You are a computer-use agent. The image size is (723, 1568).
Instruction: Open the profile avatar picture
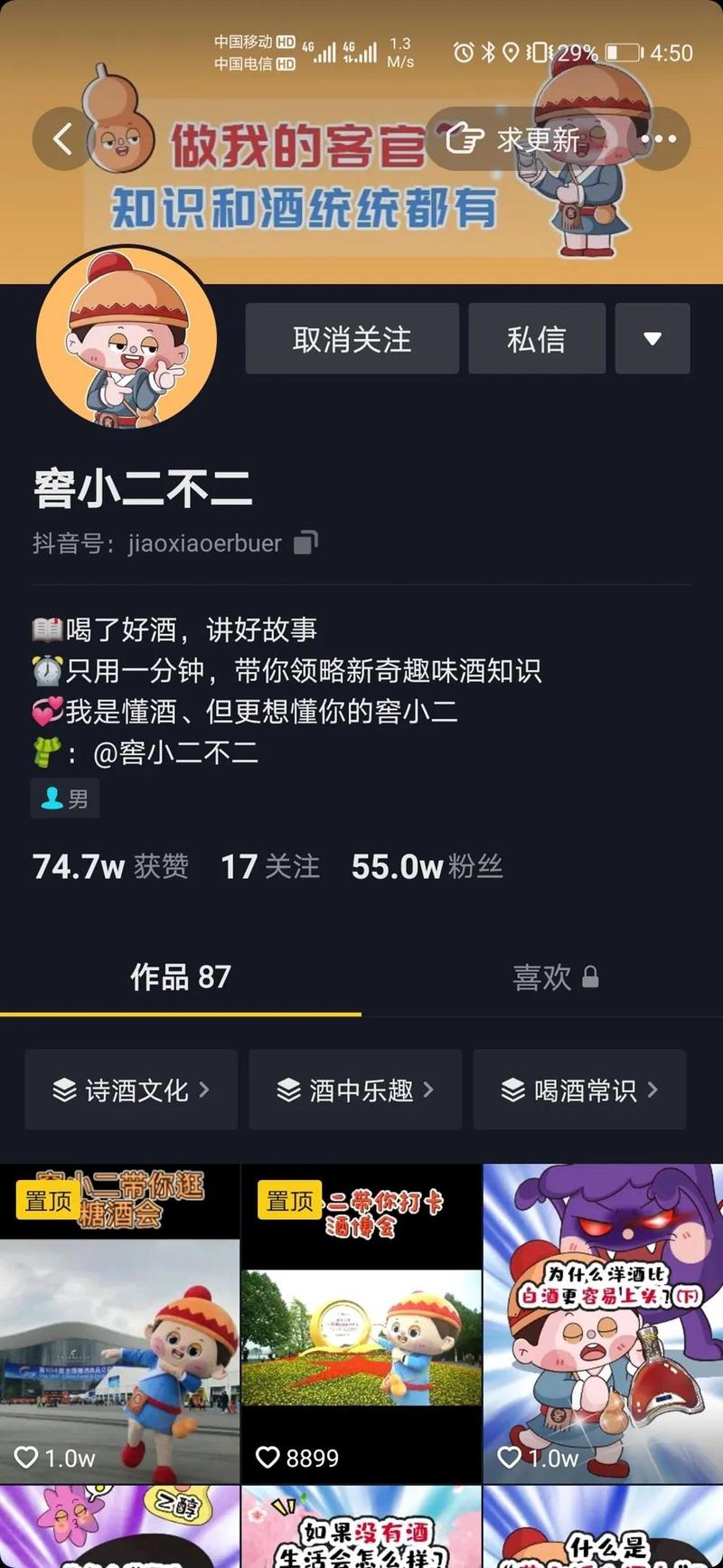(127, 336)
